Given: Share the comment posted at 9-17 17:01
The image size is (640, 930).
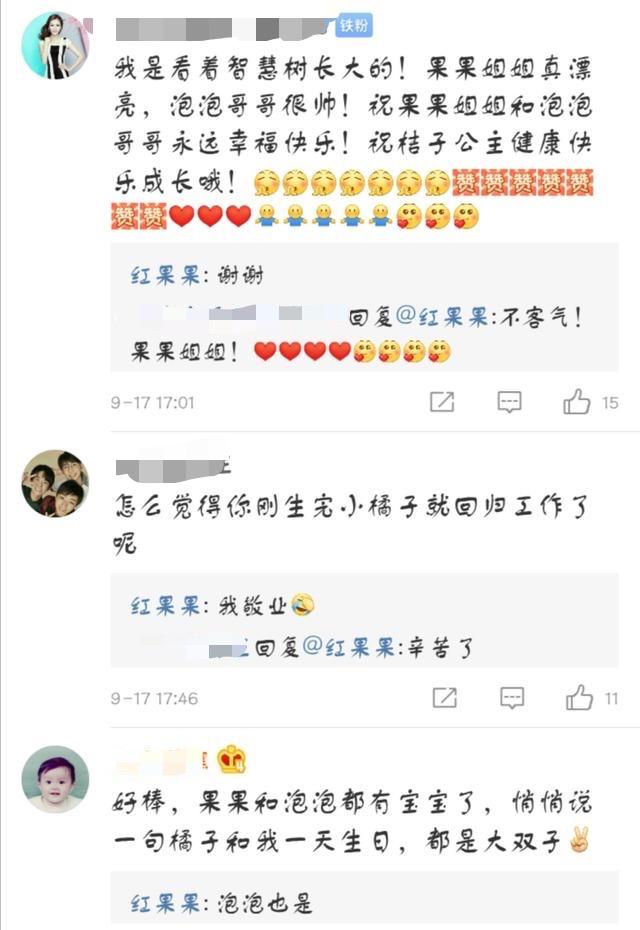Looking at the screenshot, I should tap(442, 402).
